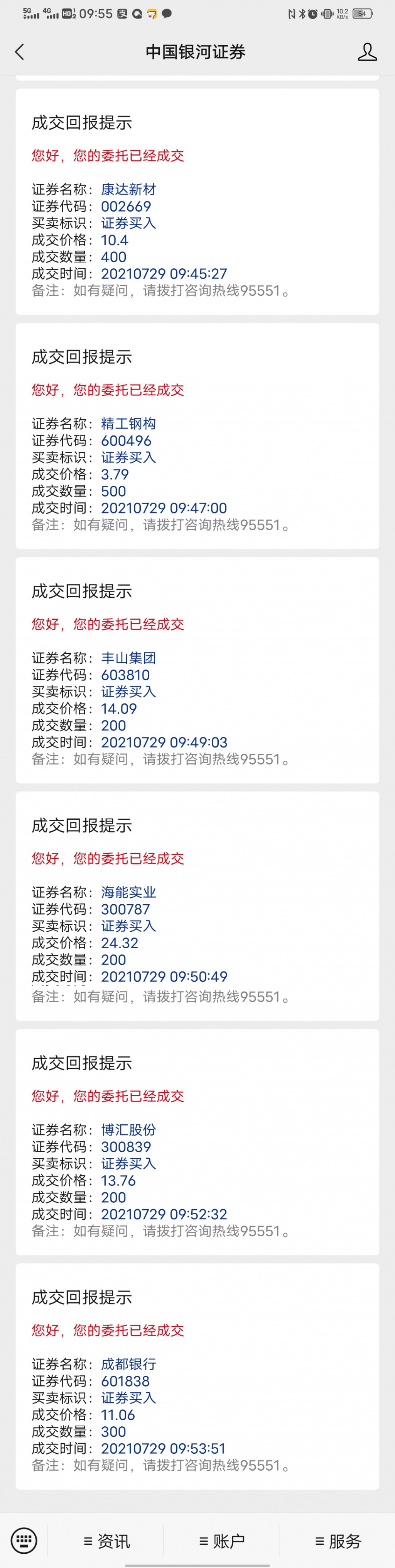Open the account profile icon
The image size is (395, 1568).
click(367, 53)
